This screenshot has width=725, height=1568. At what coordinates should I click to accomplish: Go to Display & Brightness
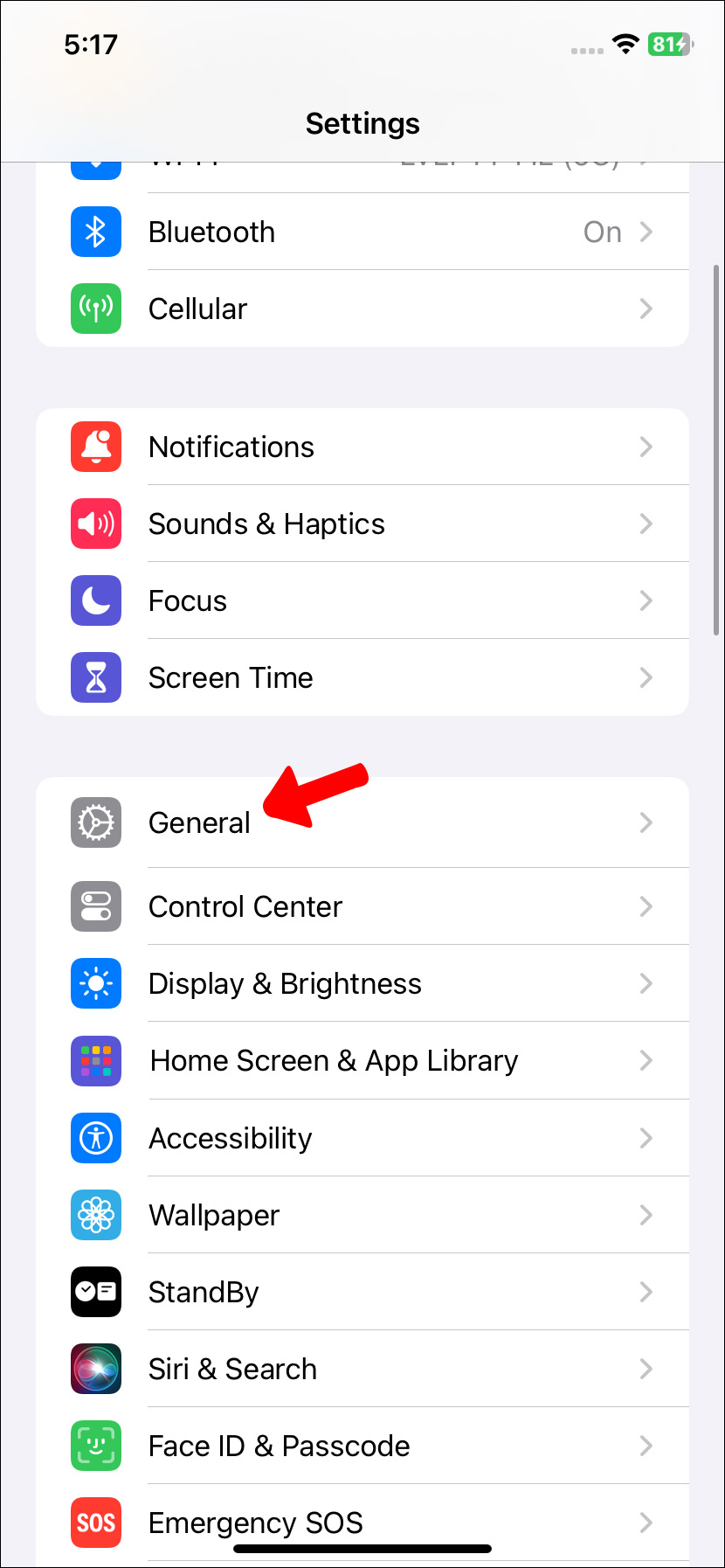pyautogui.click(x=362, y=983)
